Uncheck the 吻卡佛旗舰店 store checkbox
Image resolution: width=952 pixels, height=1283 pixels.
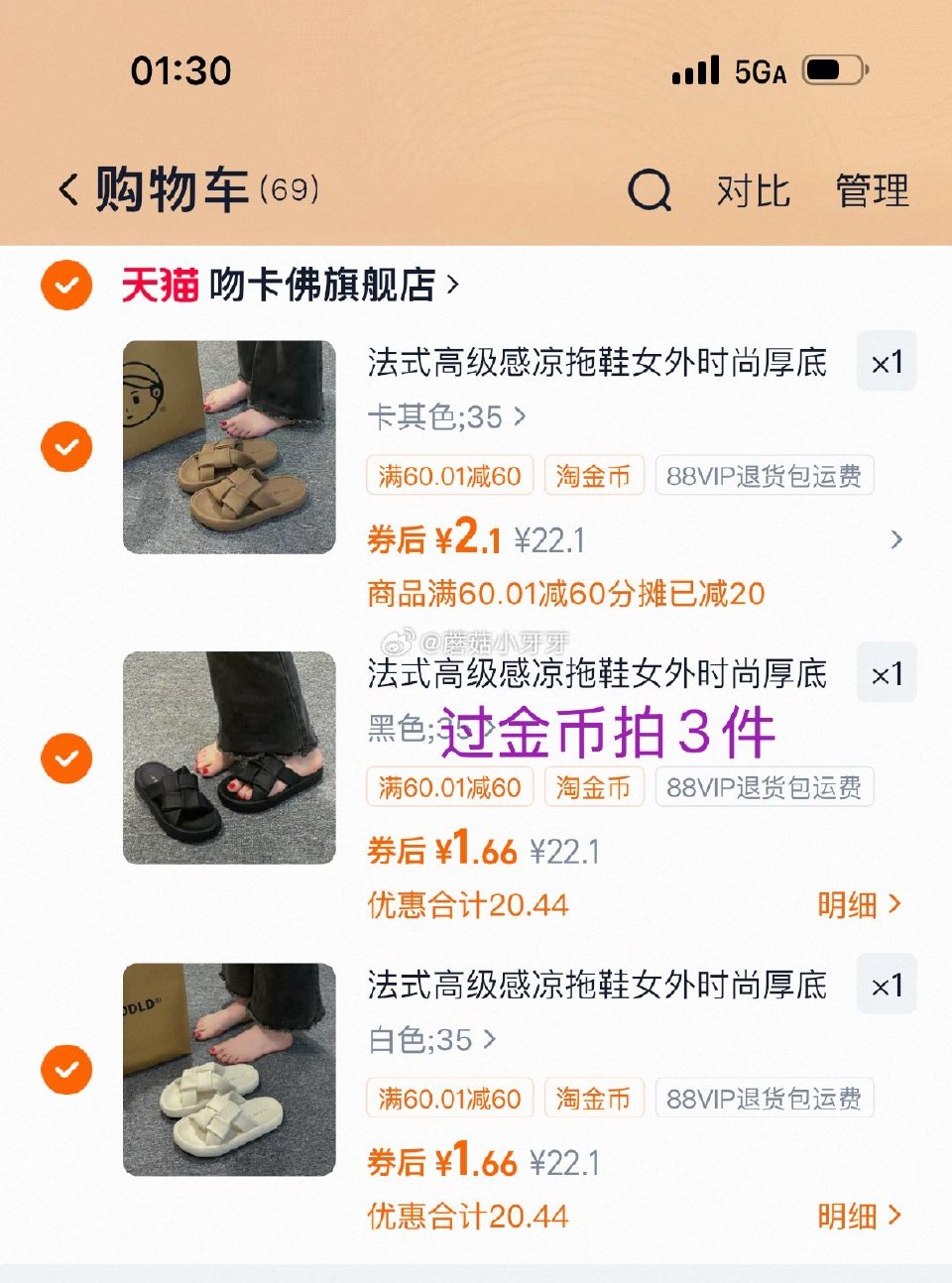[x=65, y=285]
